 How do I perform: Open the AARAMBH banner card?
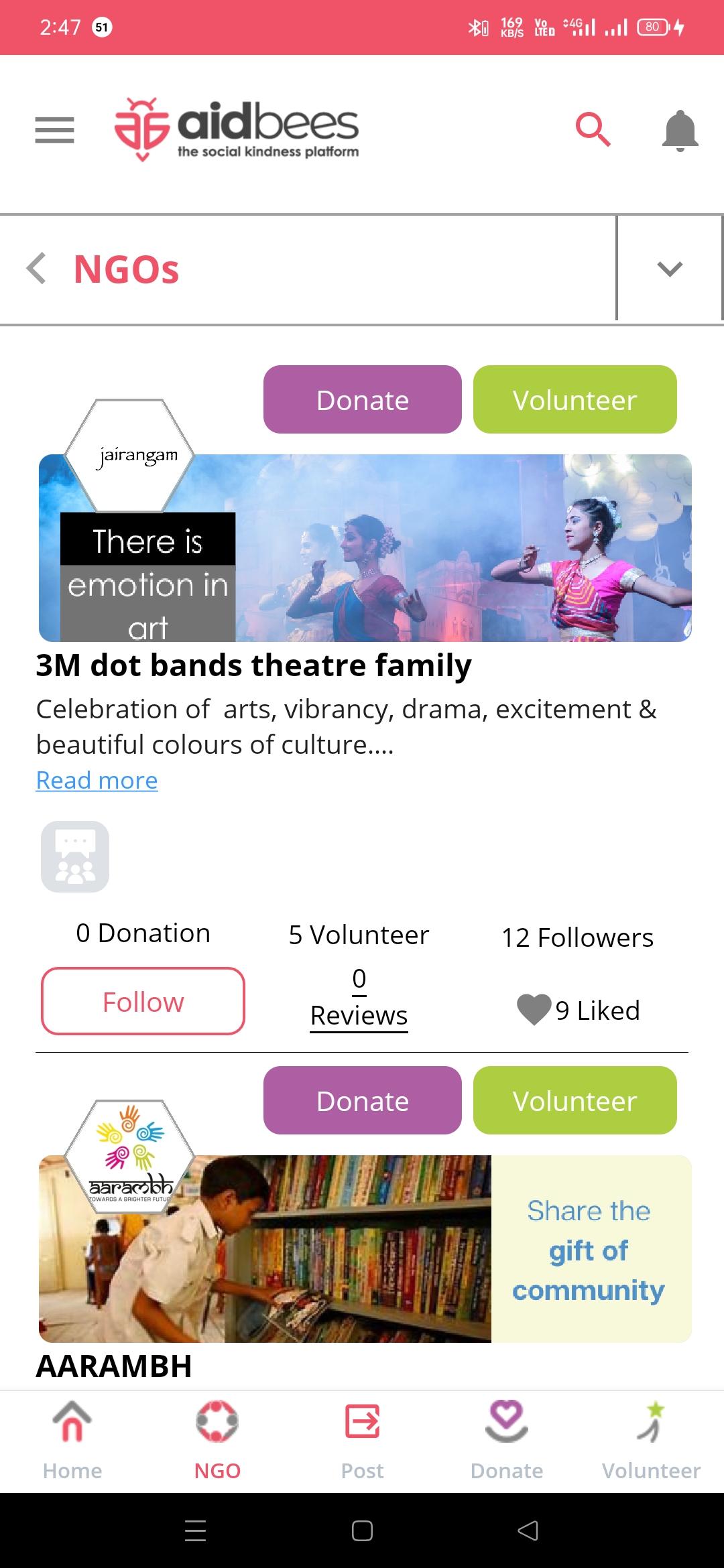pyautogui.click(x=365, y=1248)
